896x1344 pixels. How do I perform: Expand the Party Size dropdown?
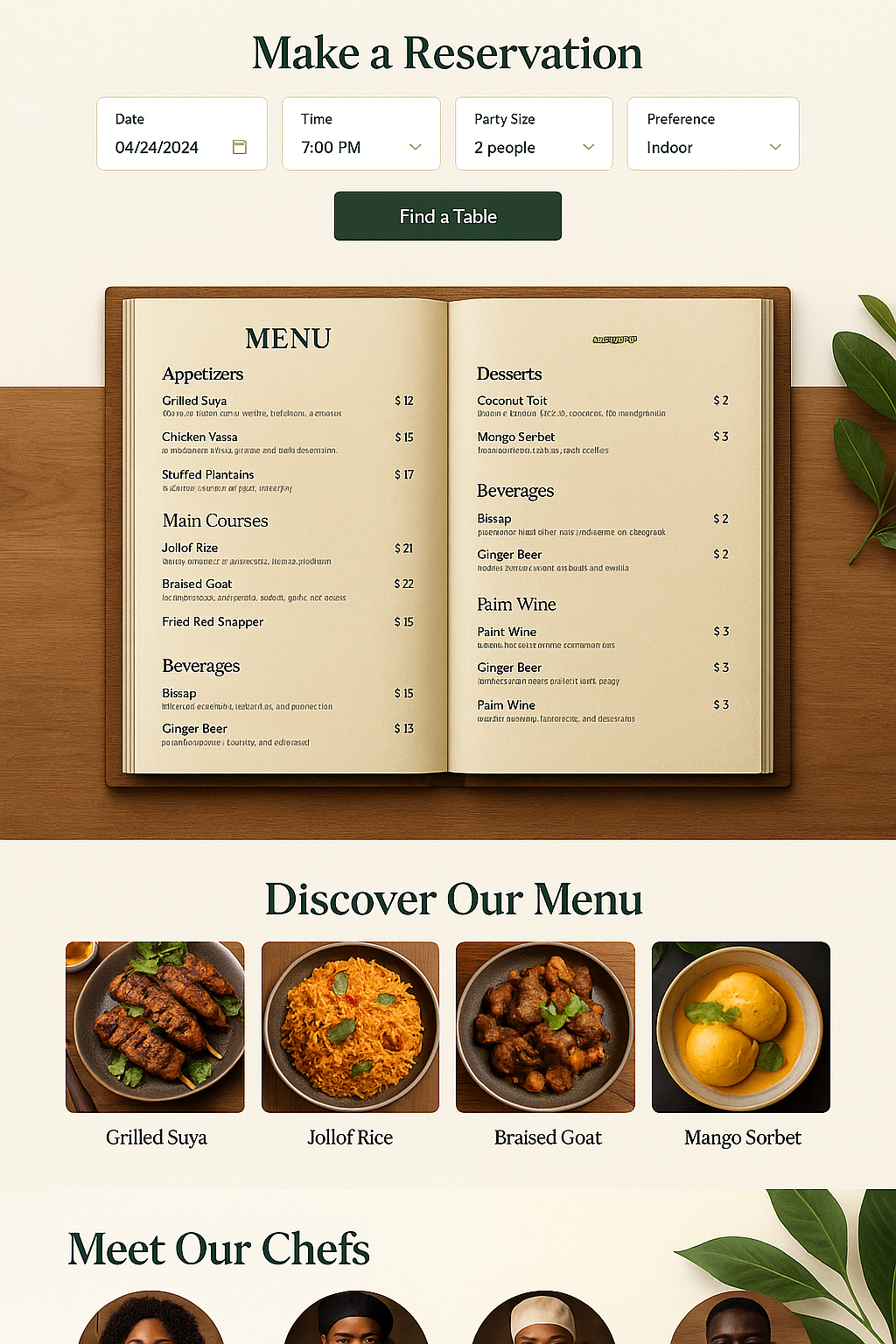coord(534,134)
